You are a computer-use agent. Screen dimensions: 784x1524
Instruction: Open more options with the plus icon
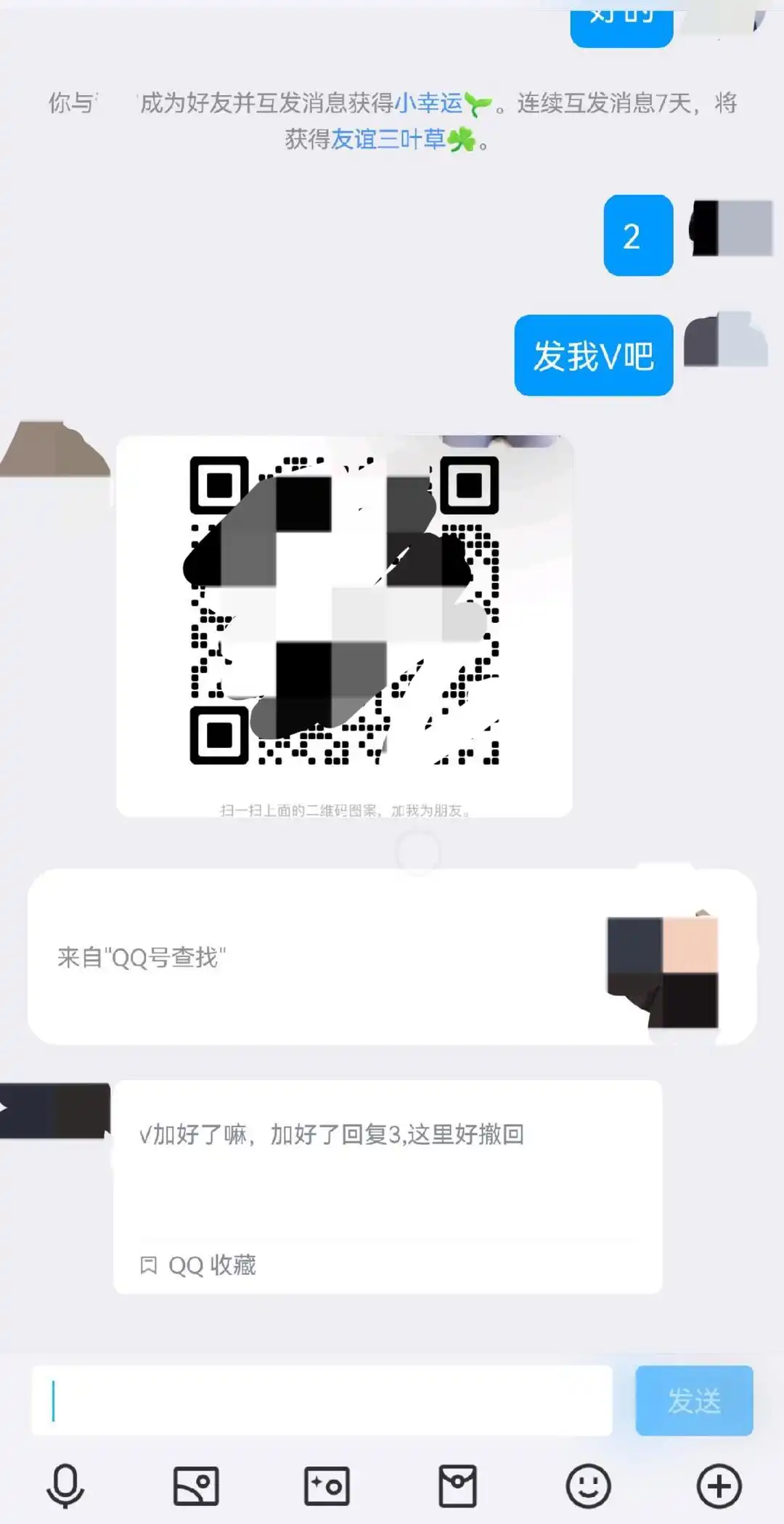pos(719,1486)
